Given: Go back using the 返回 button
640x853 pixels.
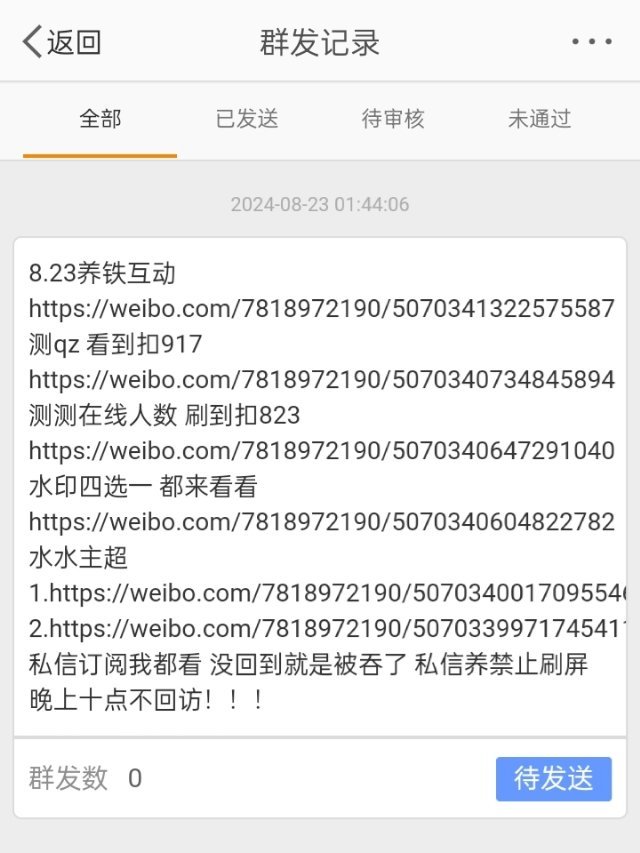Looking at the screenshot, I should (62, 42).
